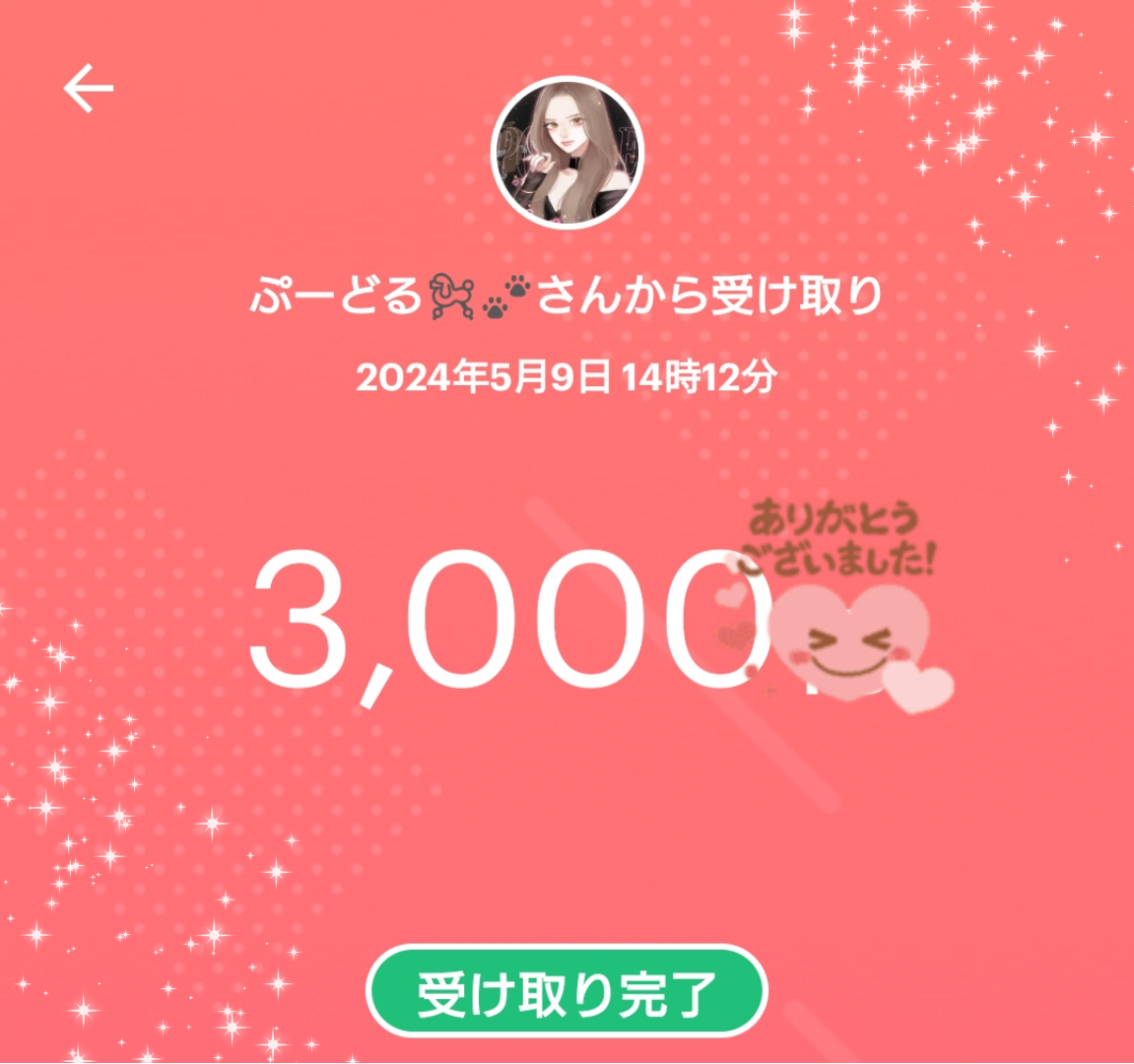This screenshot has width=1134, height=1064.
Task: Open the sender's profile picture
Action: click(x=567, y=153)
